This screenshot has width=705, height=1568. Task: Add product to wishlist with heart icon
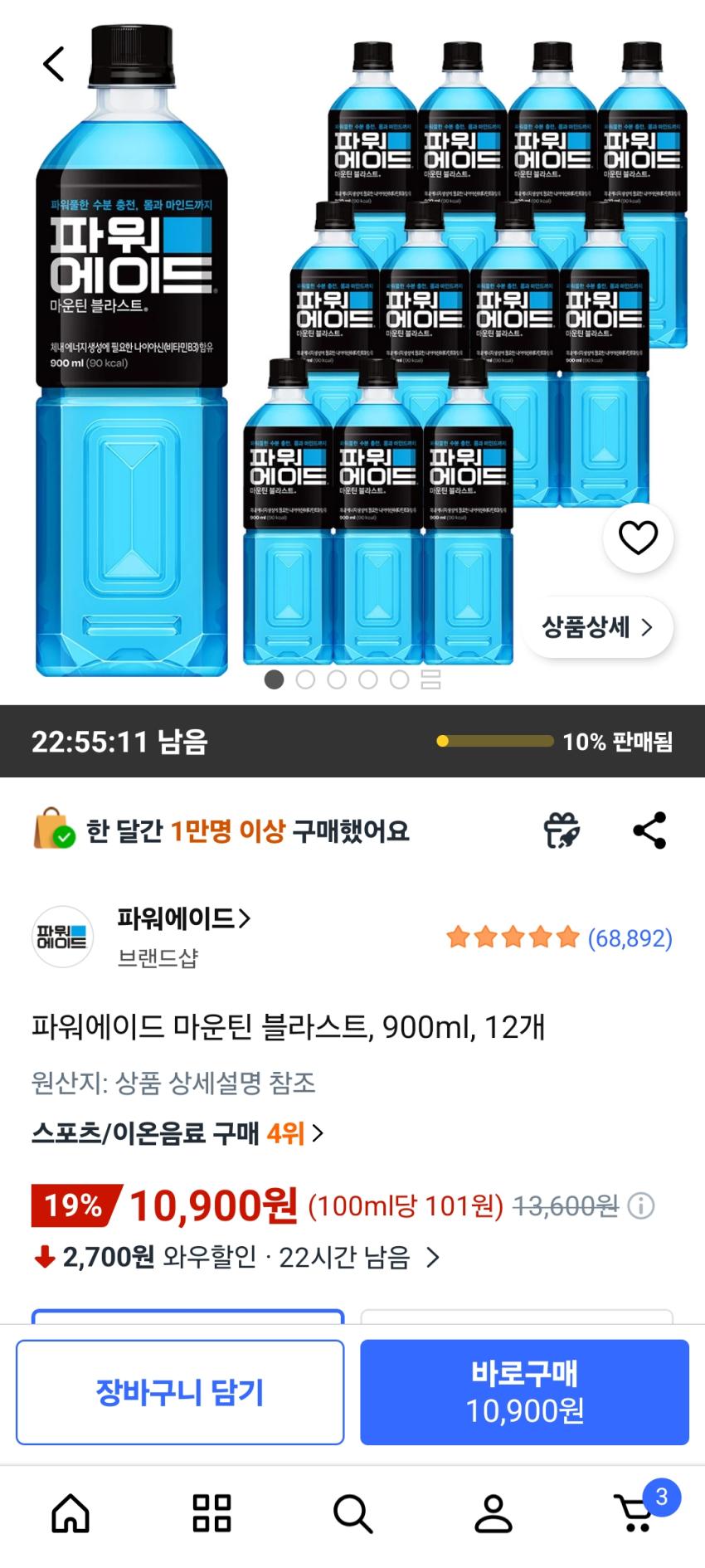tap(638, 538)
